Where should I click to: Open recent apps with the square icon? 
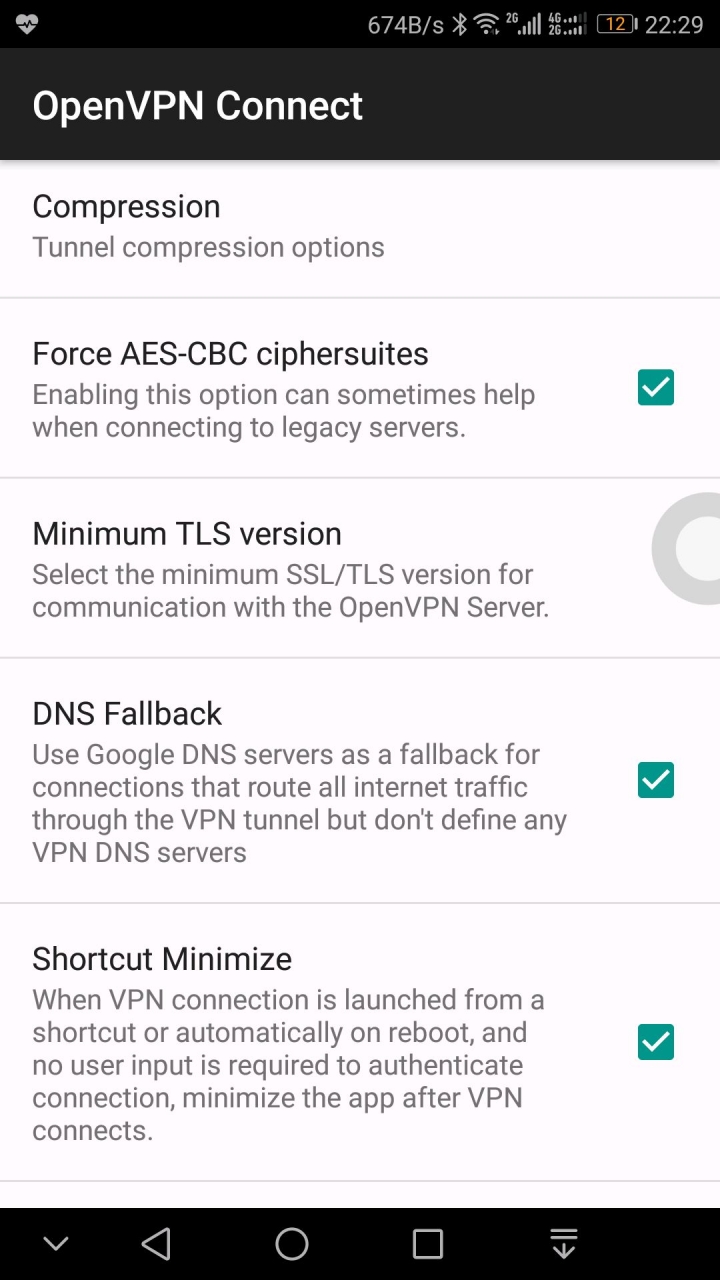click(x=427, y=1243)
